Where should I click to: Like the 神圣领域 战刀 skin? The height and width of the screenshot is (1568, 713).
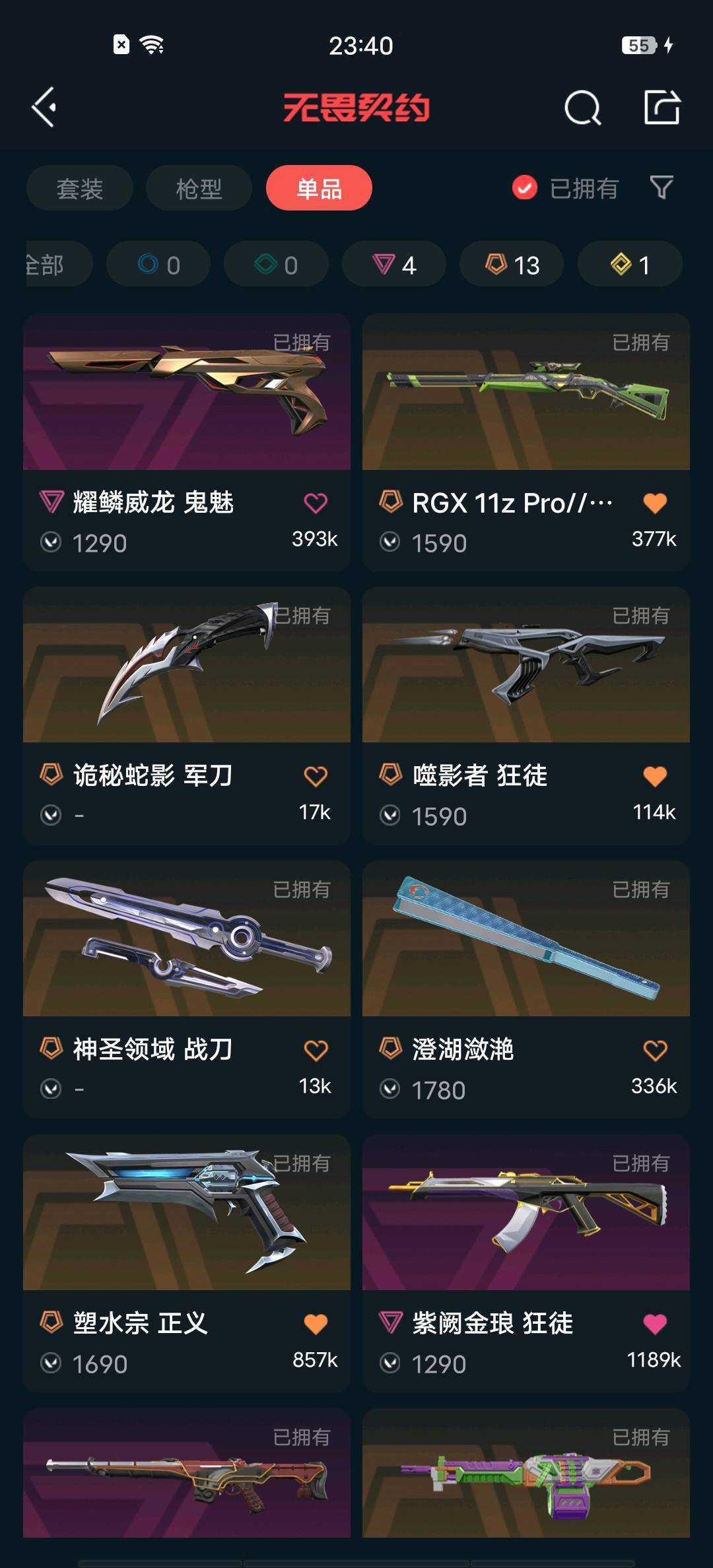point(316,1051)
